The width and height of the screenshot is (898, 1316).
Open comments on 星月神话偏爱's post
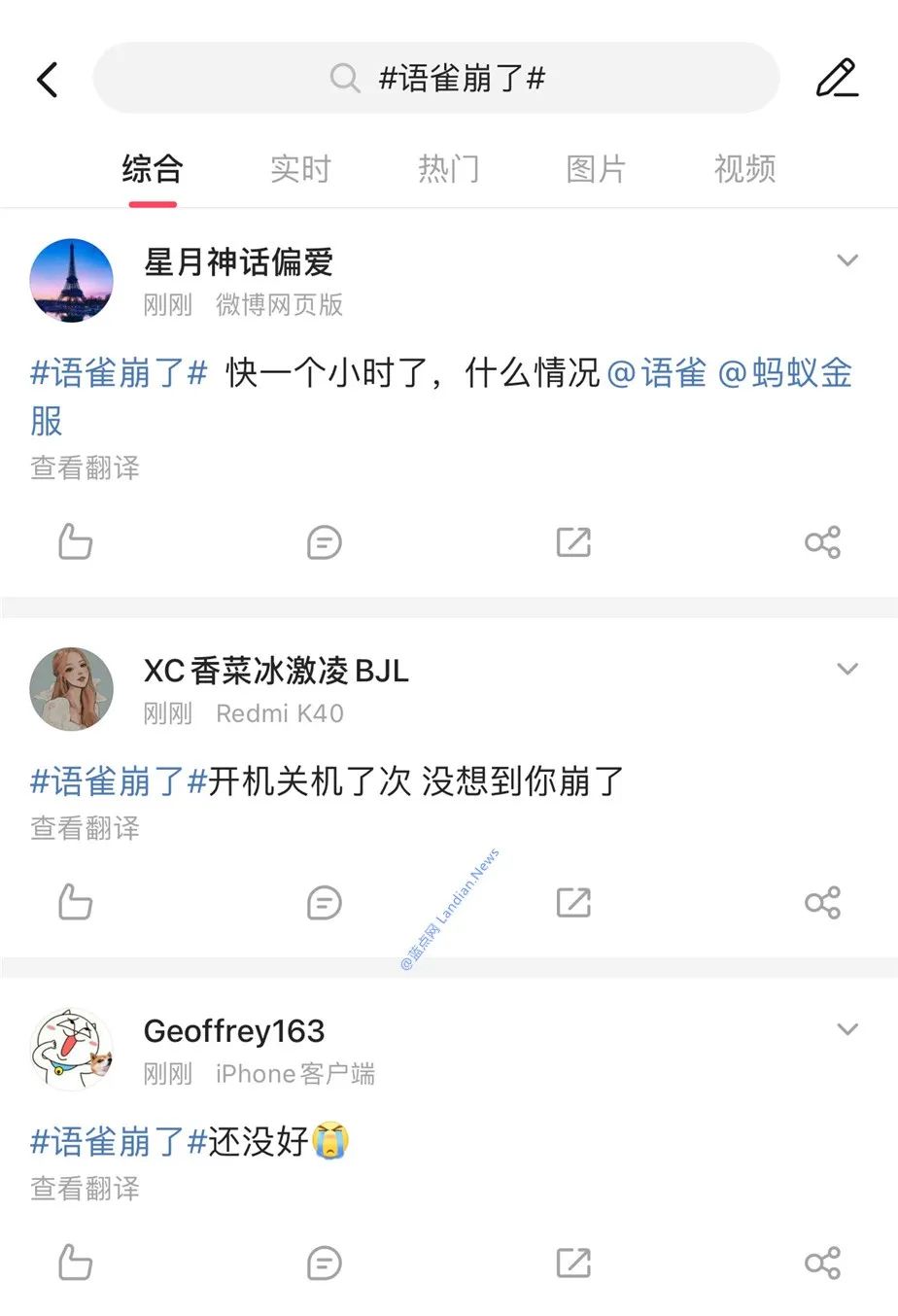tap(324, 541)
